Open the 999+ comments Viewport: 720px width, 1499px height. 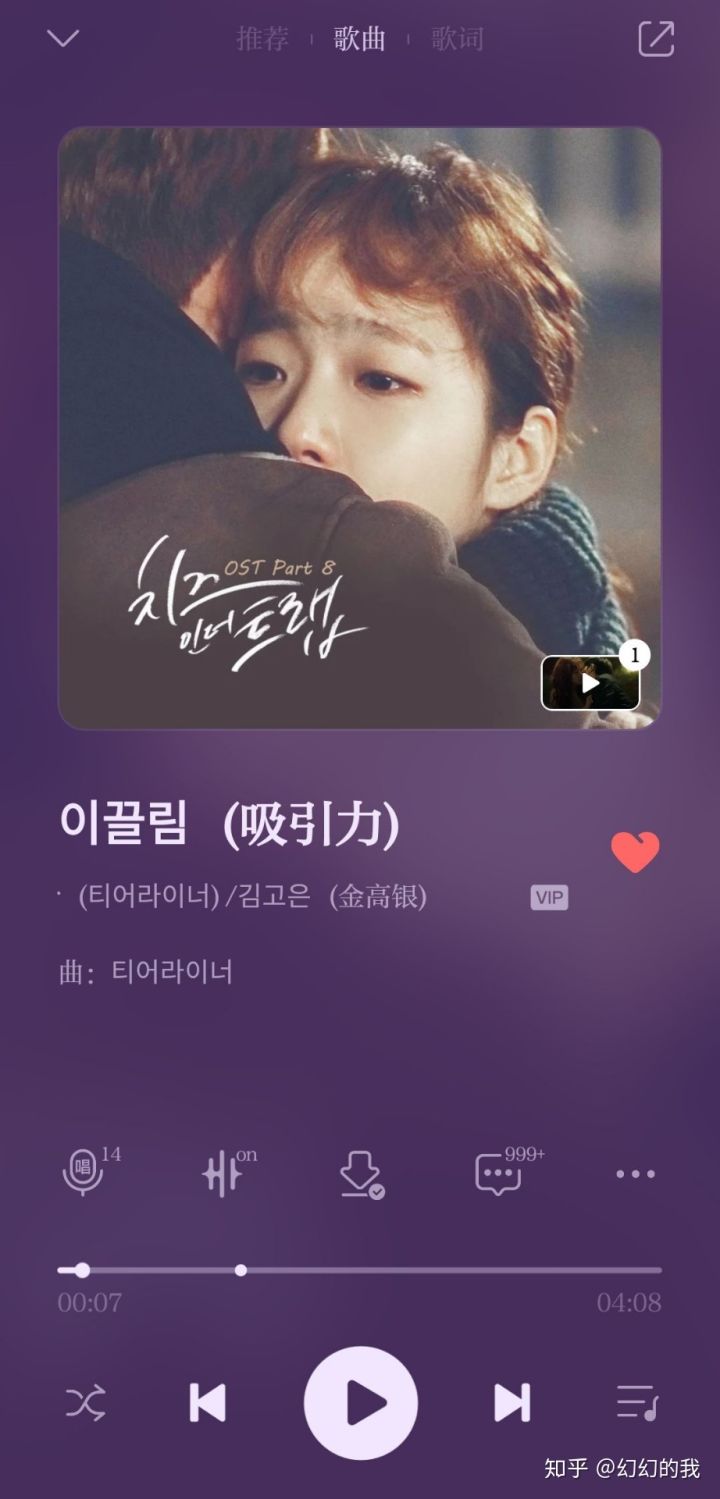click(x=498, y=1173)
